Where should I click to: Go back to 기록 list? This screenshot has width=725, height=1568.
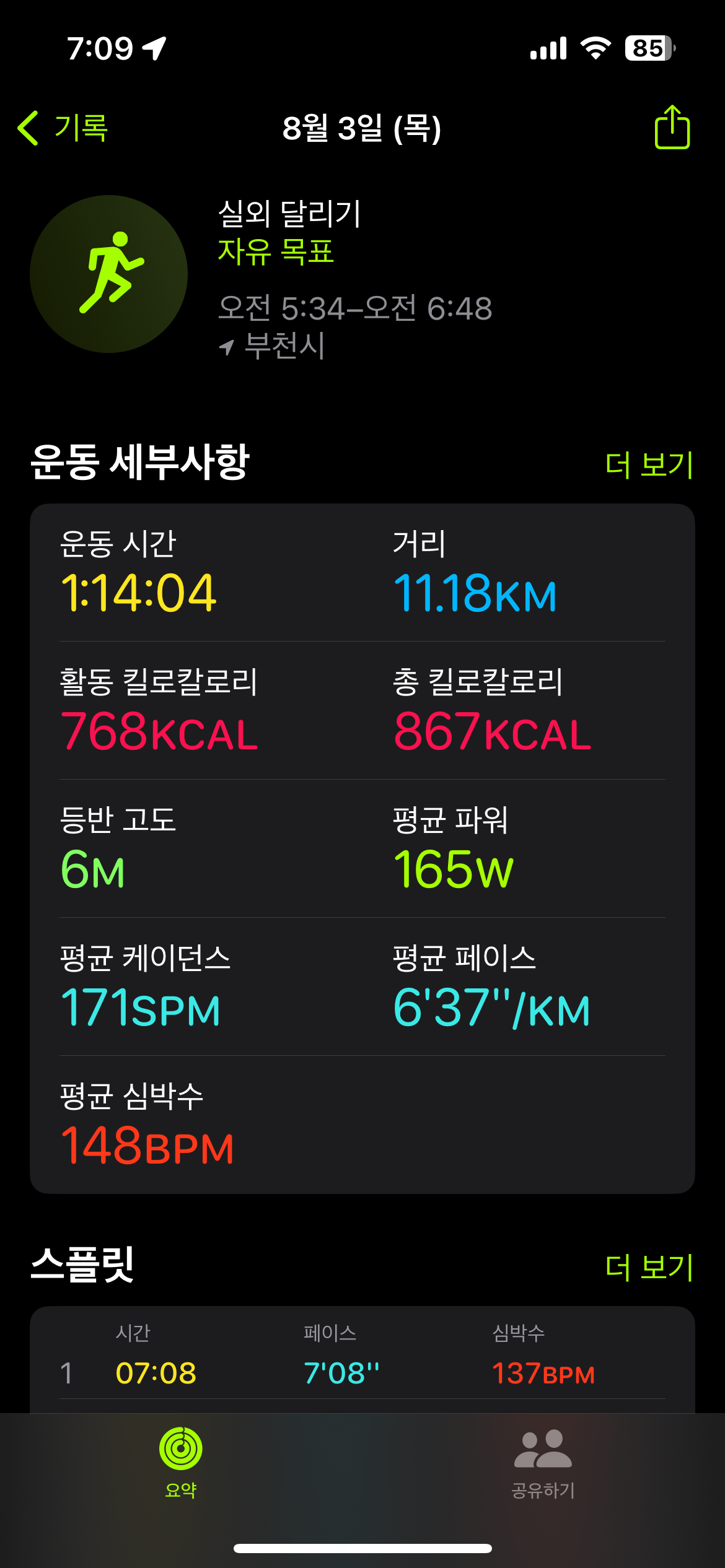point(63,128)
